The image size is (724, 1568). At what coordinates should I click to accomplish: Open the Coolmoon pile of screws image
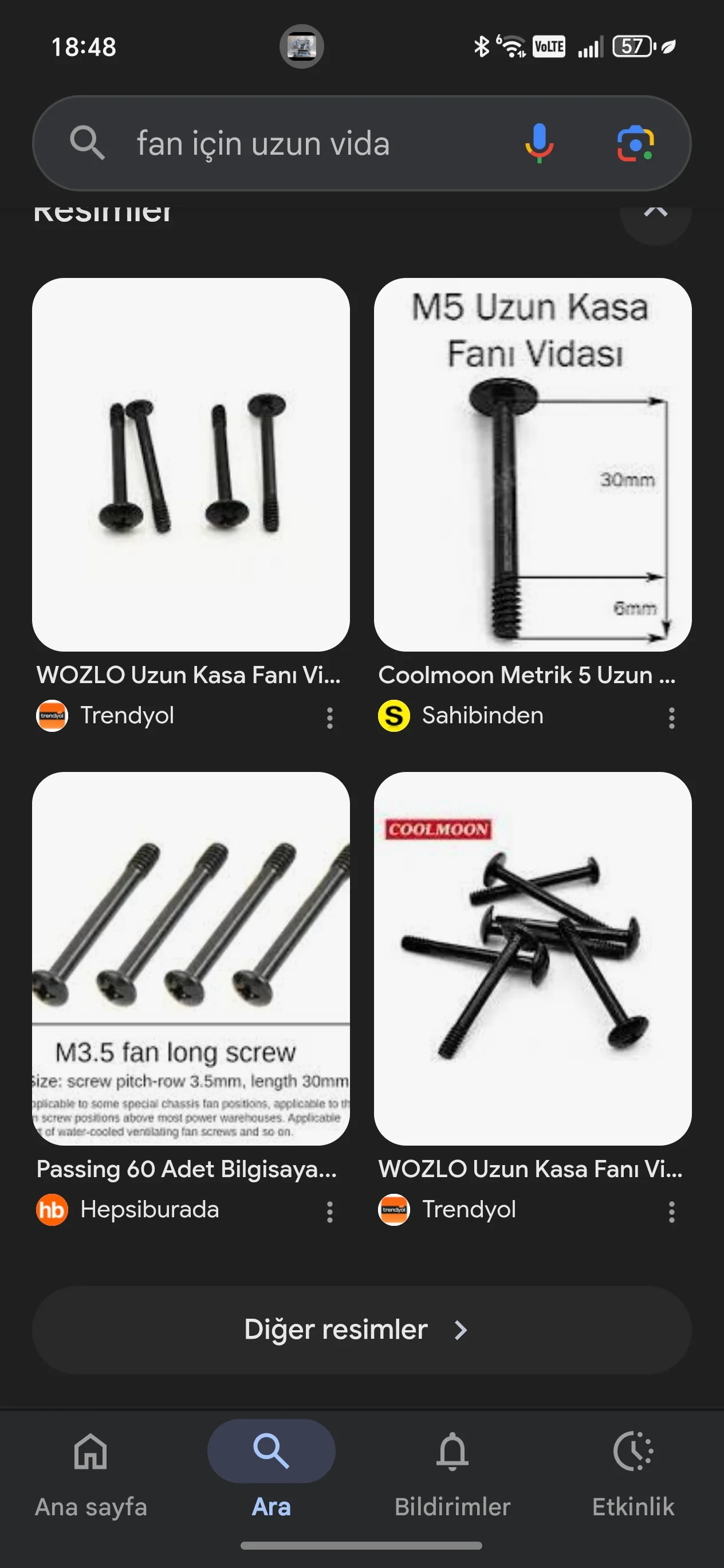(532, 958)
